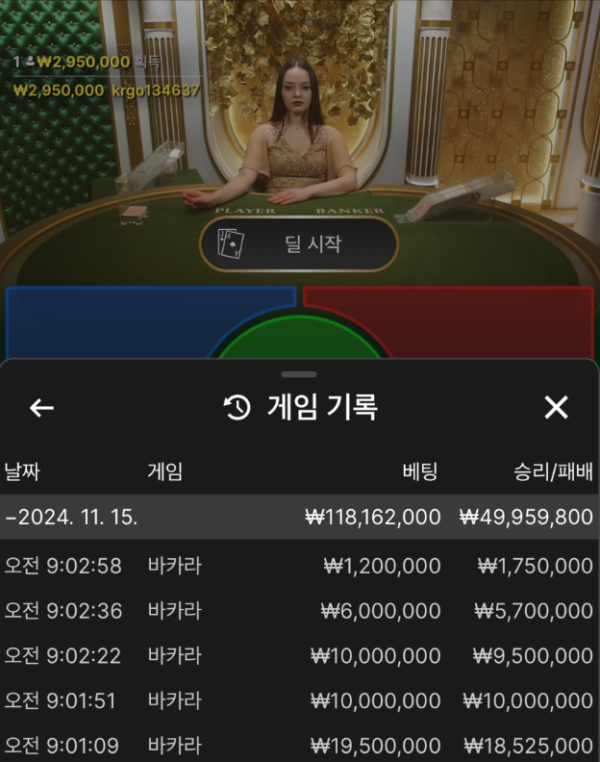Open the 오전 9:01:09 baccarat record
The image size is (600, 762).
pos(299,745)
